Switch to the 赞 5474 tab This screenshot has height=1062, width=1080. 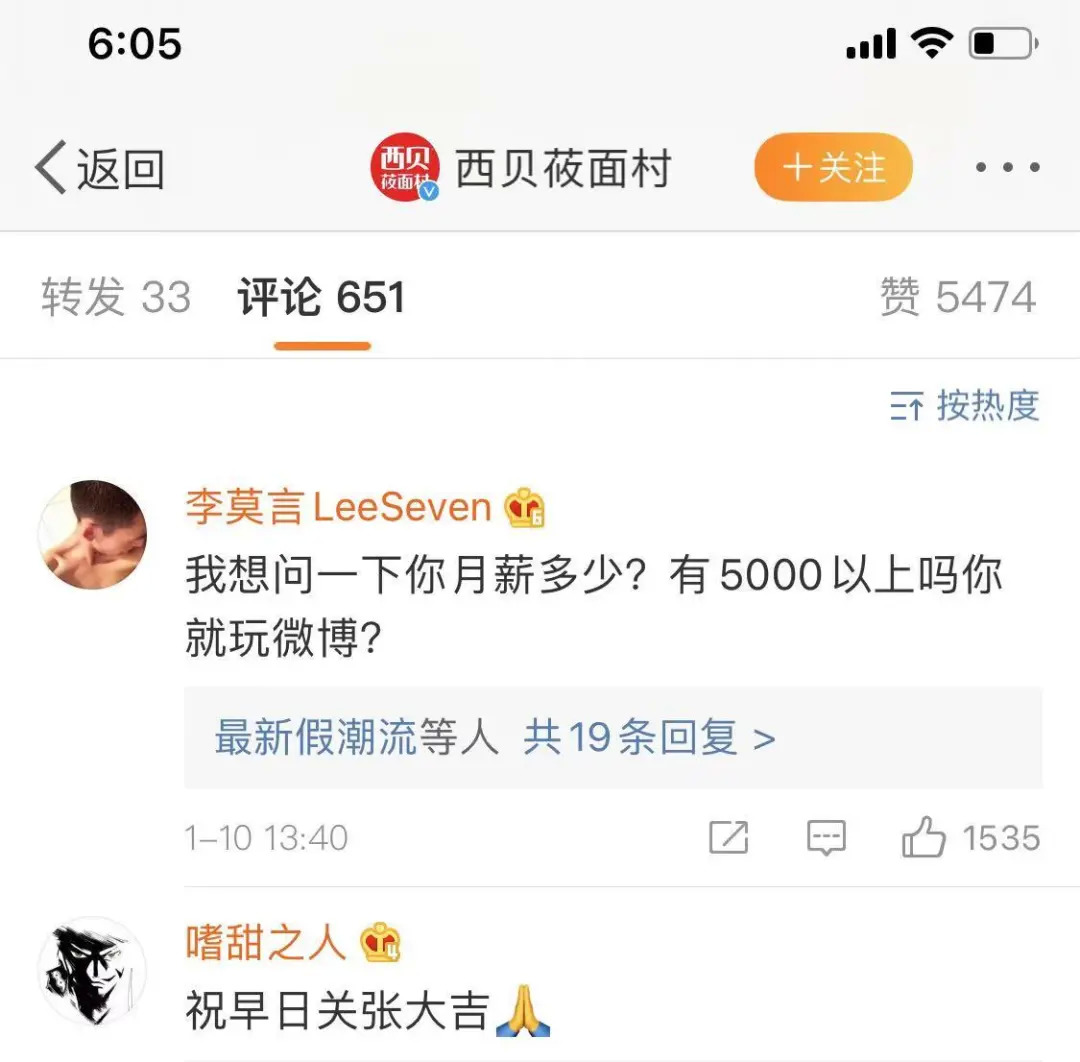[x=957, y=298]
